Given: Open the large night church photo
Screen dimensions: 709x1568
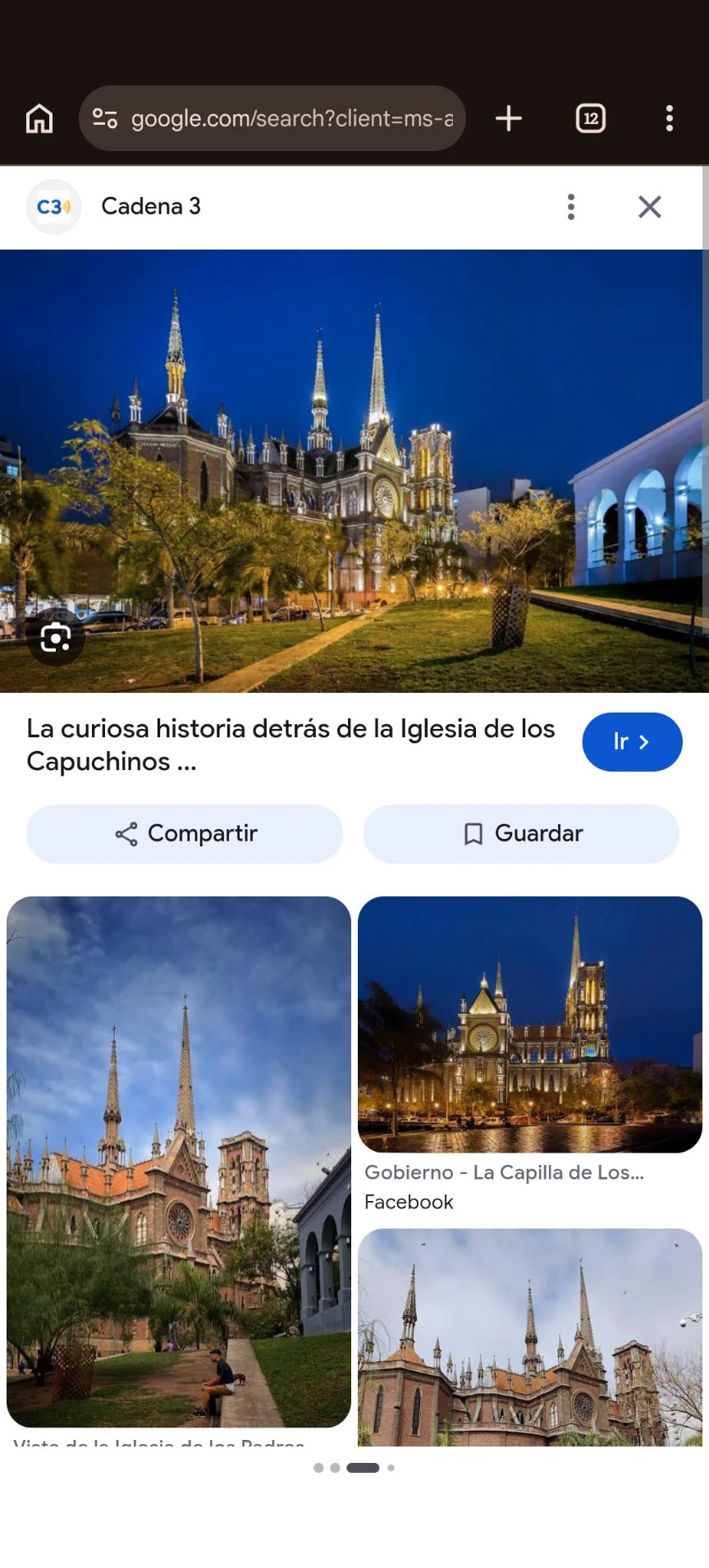Looking at the screenshot, I should click(354, 471).
